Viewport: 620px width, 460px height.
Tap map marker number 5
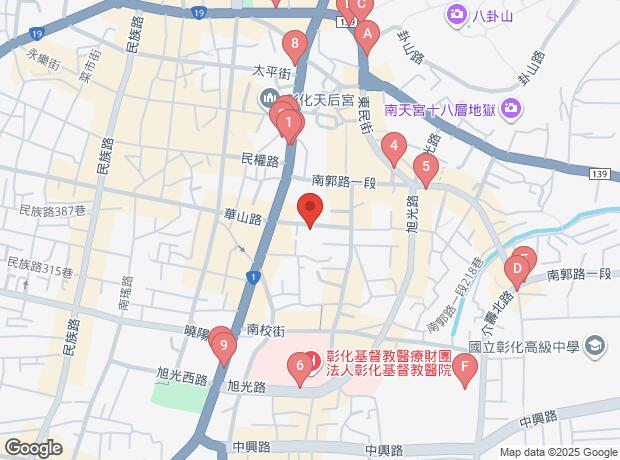click(426, 168)
